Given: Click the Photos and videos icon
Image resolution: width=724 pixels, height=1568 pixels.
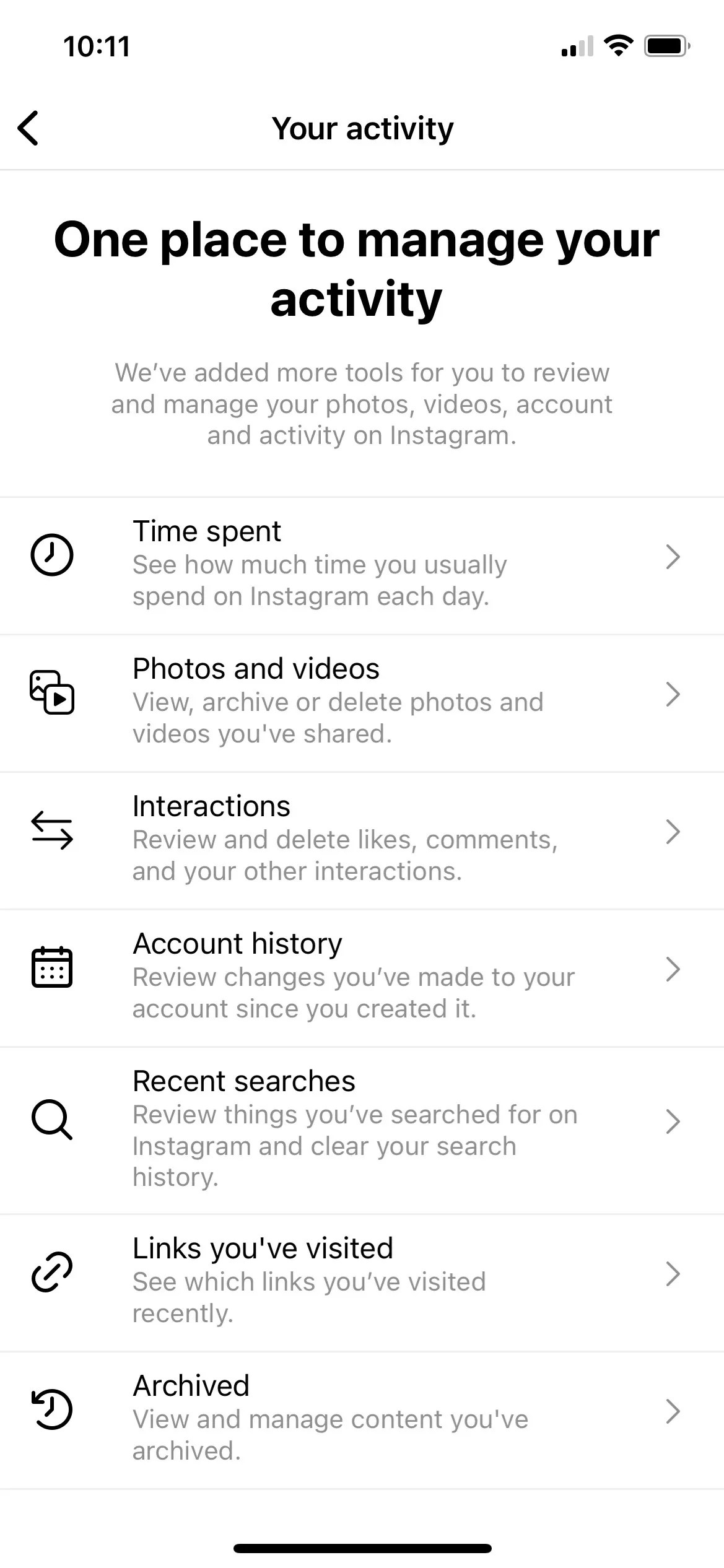Looking at the screenshot, I should click(53, 694).
